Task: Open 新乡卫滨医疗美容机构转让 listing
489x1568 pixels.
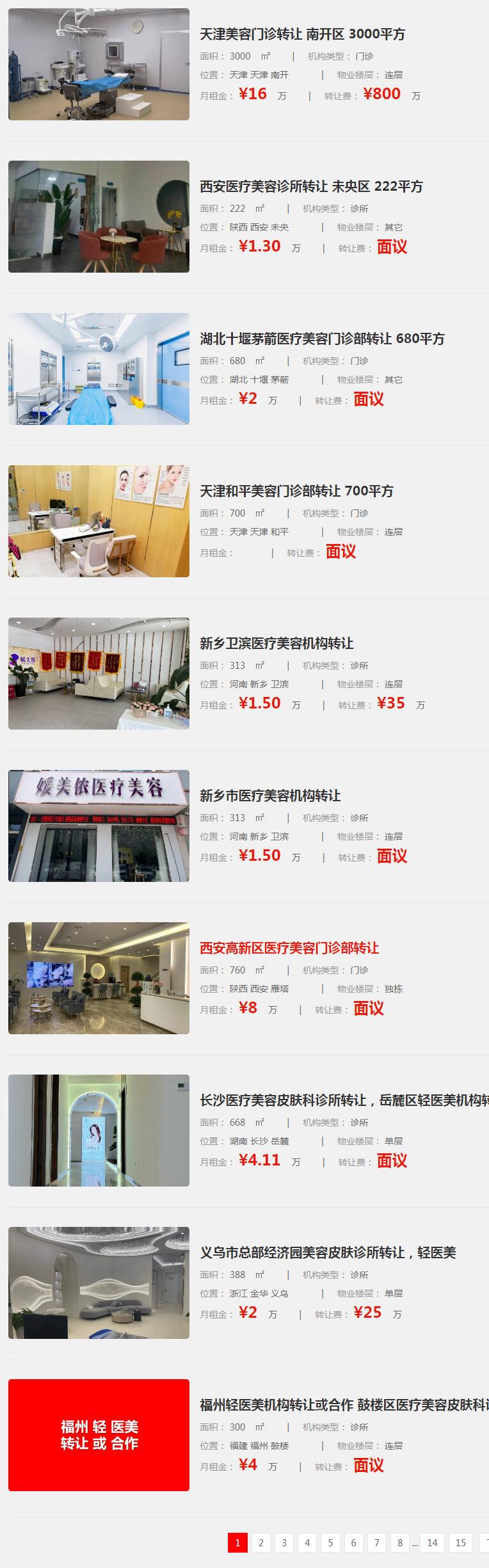Action: point(277,644)
